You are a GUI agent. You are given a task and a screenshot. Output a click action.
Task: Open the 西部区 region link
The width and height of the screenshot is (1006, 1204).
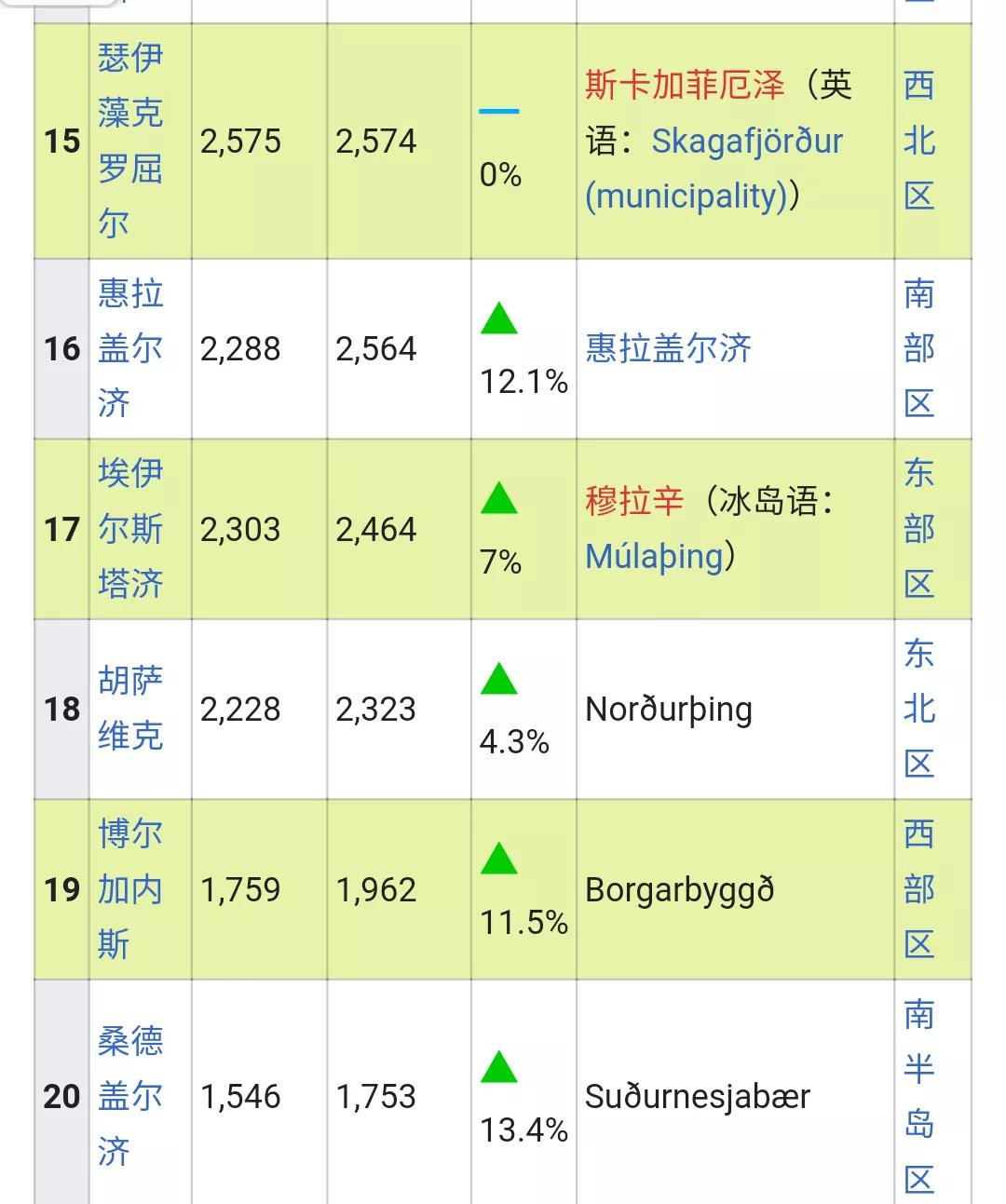coord(918,889)
